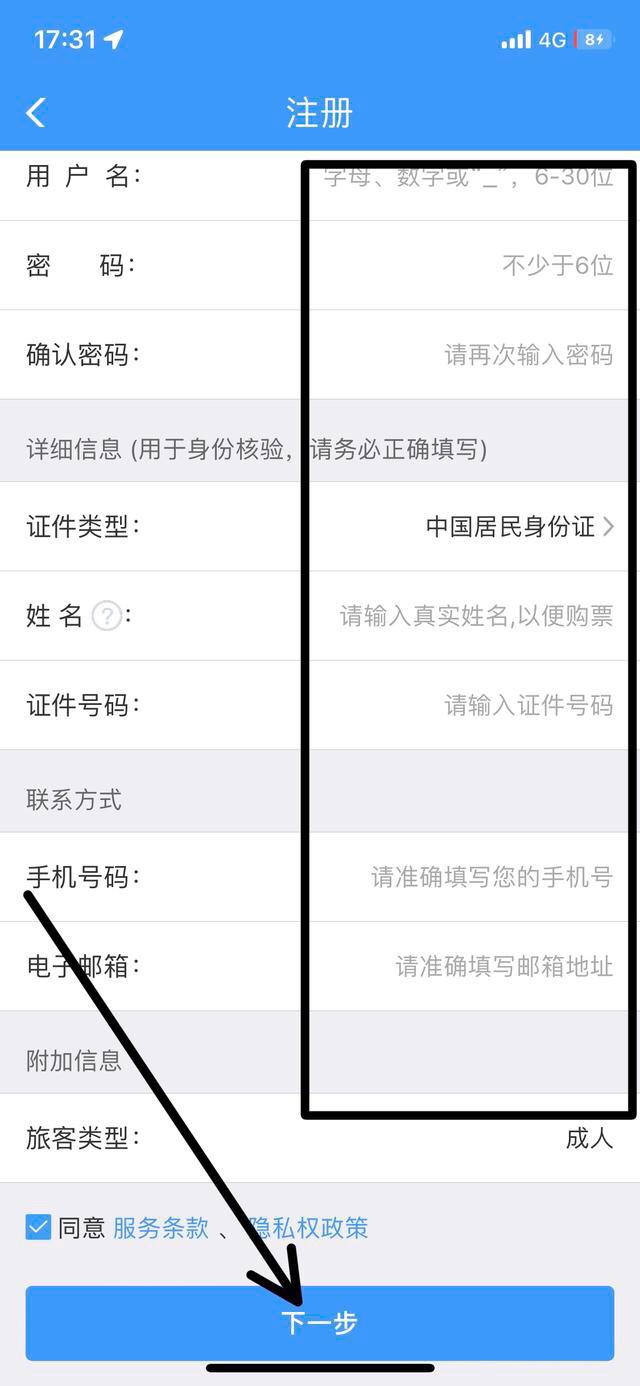Read the 隐私权政策 privacy policy link
This screenshot has width=640, height=1386.
click(308, 1228)
